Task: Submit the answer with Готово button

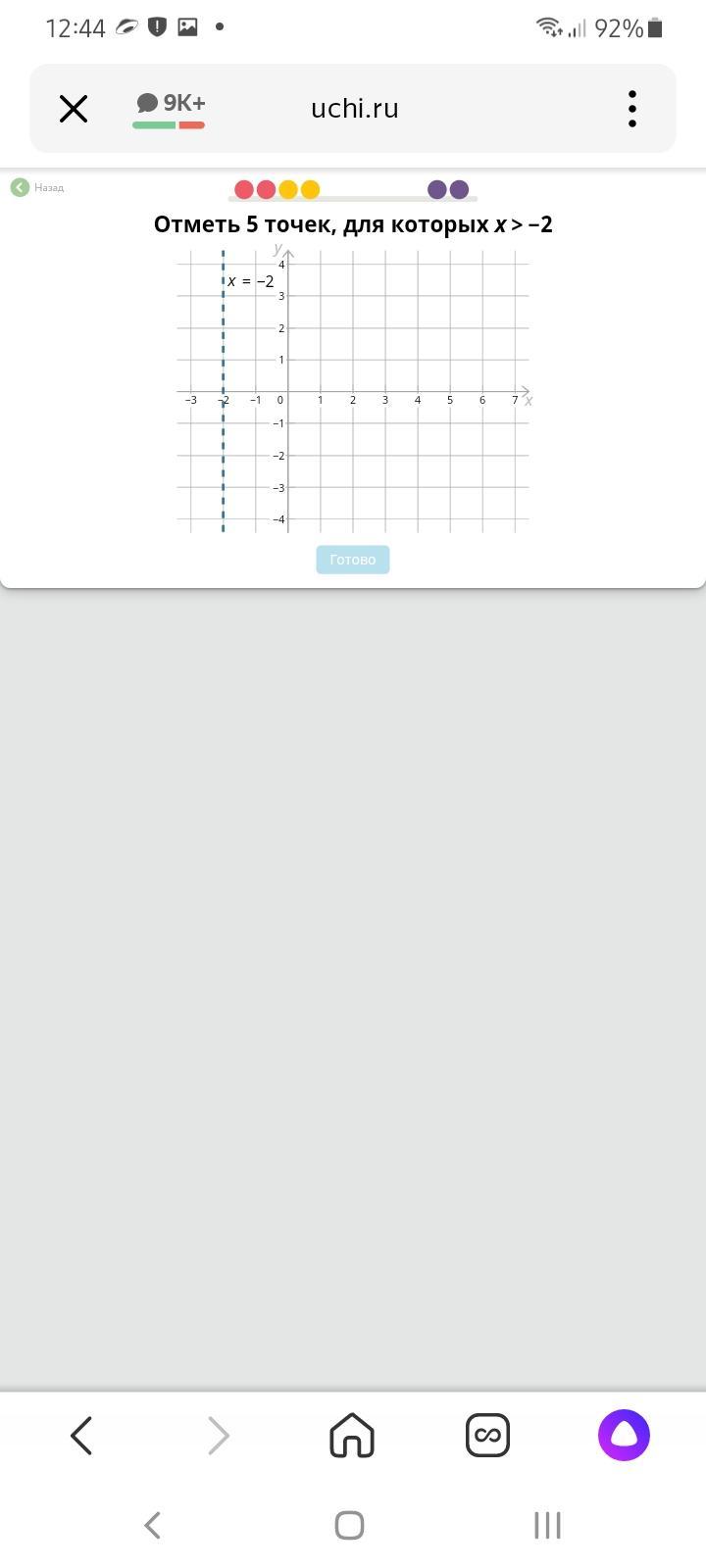Action: click(352, 560)
